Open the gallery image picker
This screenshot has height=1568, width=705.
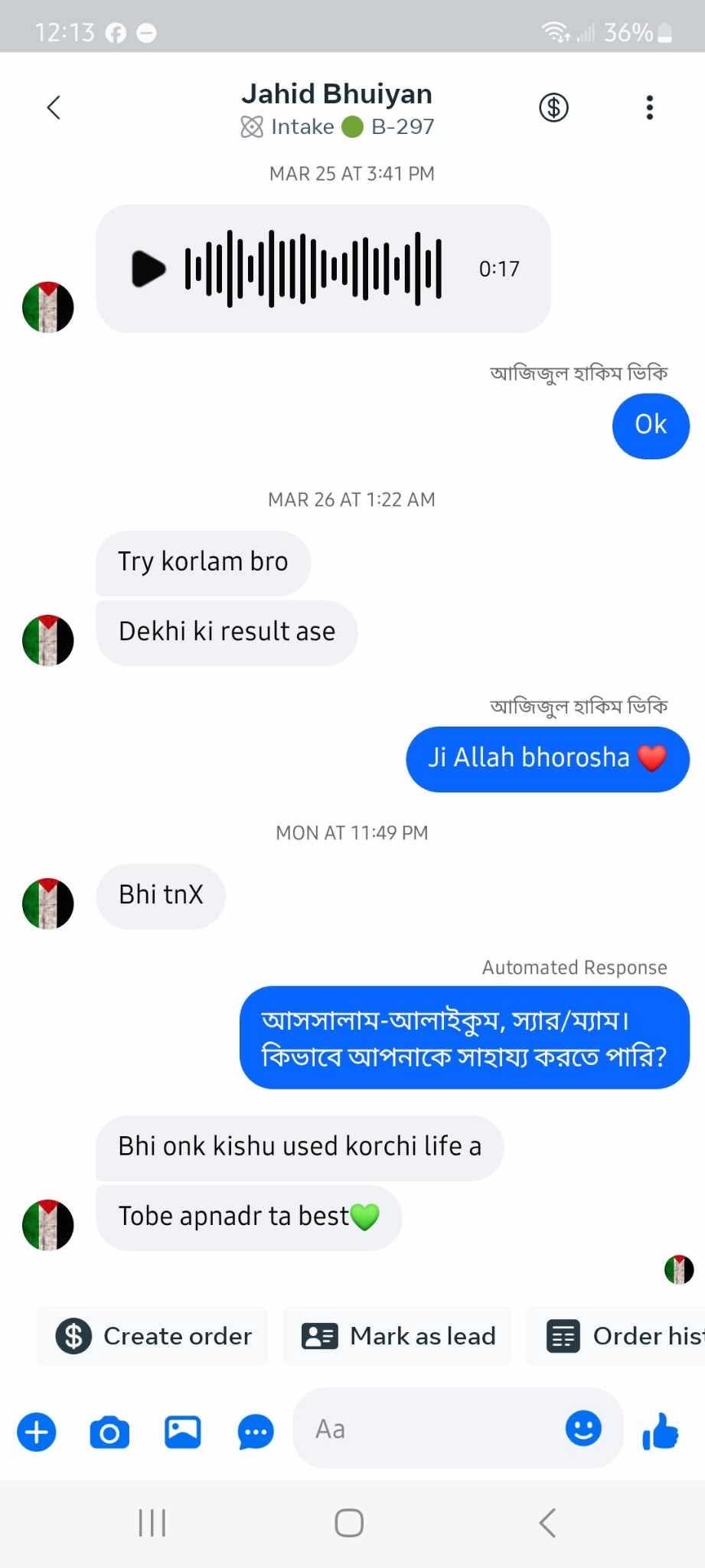183,1432
